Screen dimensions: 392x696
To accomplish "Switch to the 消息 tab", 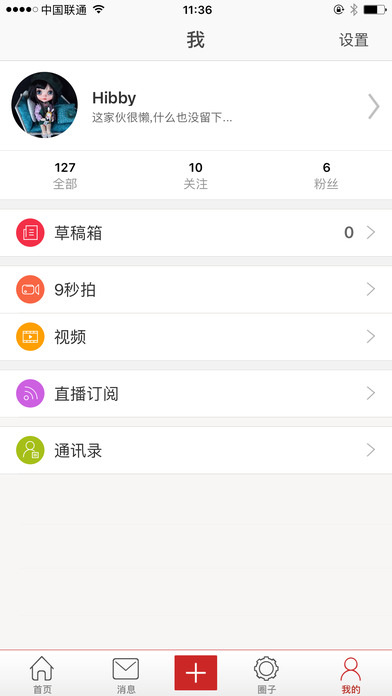I will coord(126,675).
